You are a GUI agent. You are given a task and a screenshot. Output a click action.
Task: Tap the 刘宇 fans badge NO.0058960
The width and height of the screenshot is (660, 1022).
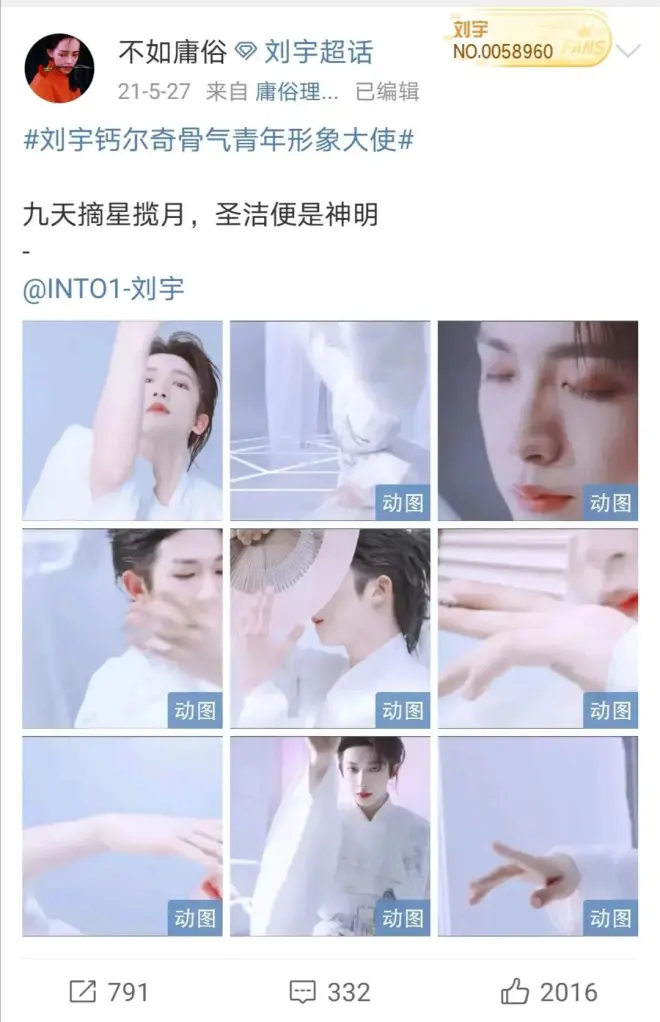[x=527, y=41]
